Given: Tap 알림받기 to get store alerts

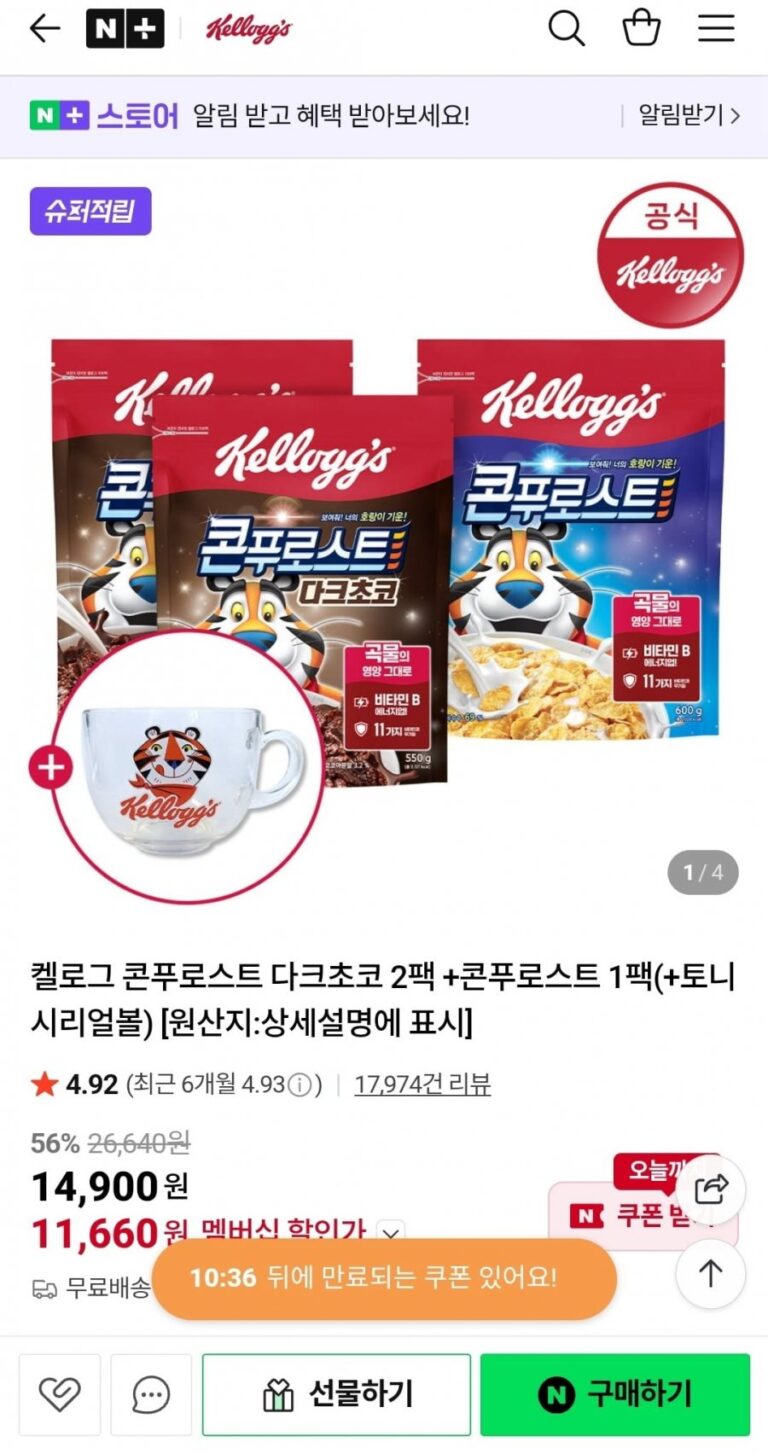Looking at the screenshot, I should coord(689,116).
